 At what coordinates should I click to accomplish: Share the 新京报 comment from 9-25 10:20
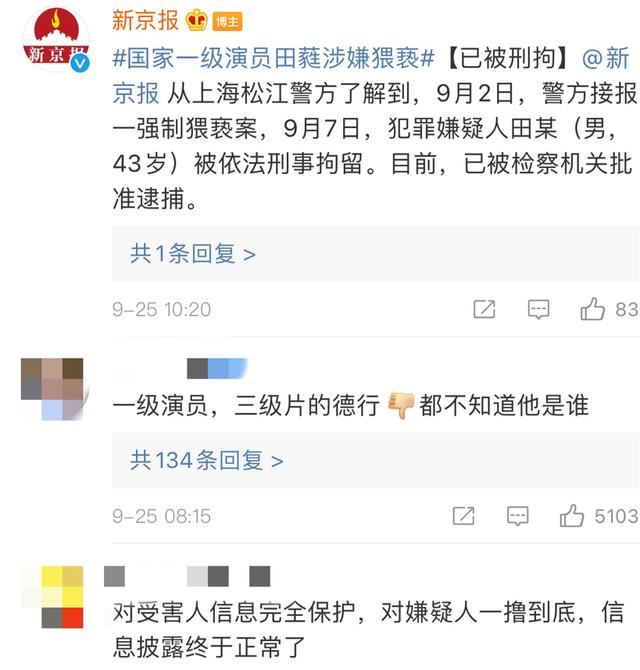tap(484, 309)
